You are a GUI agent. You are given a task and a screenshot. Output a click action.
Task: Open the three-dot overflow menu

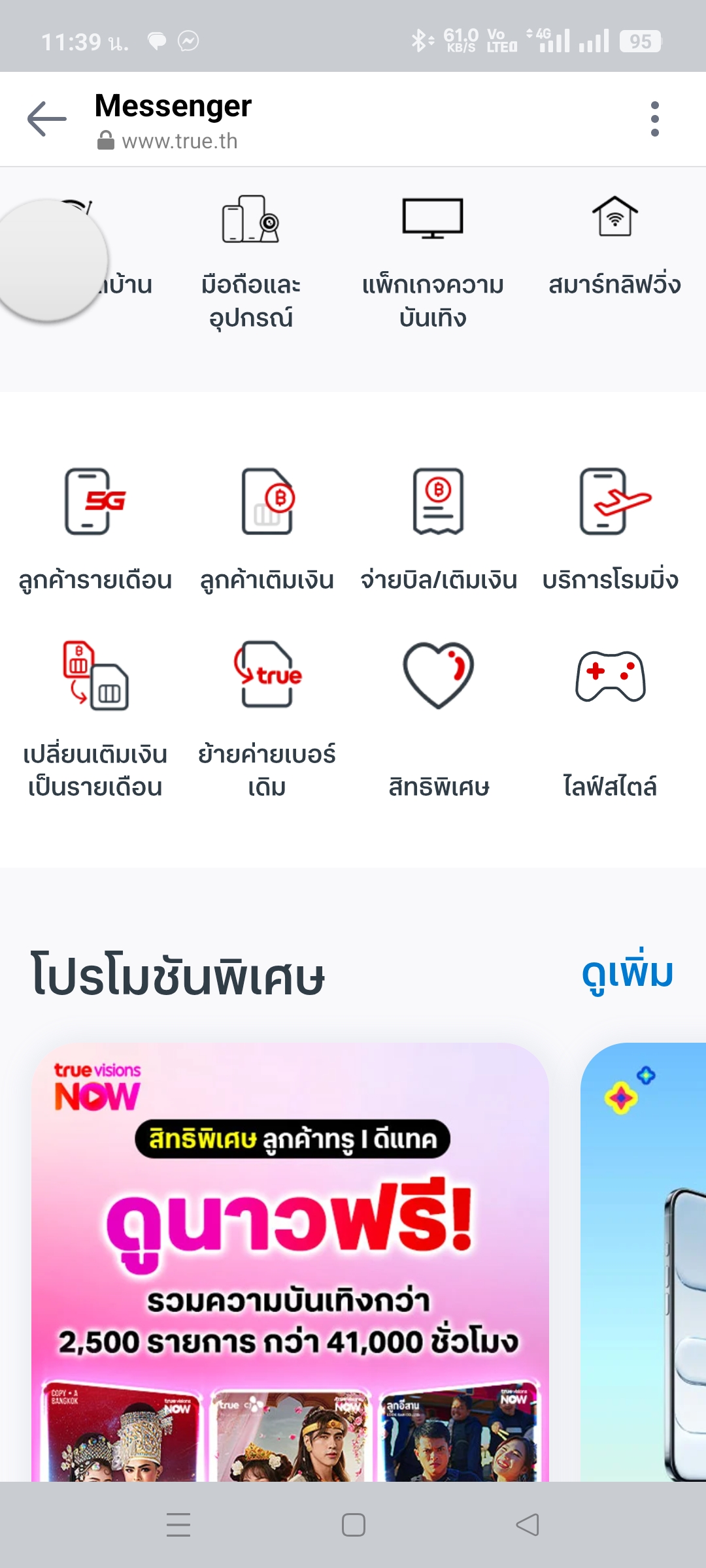pyautogui.click(x=654, y=119)
